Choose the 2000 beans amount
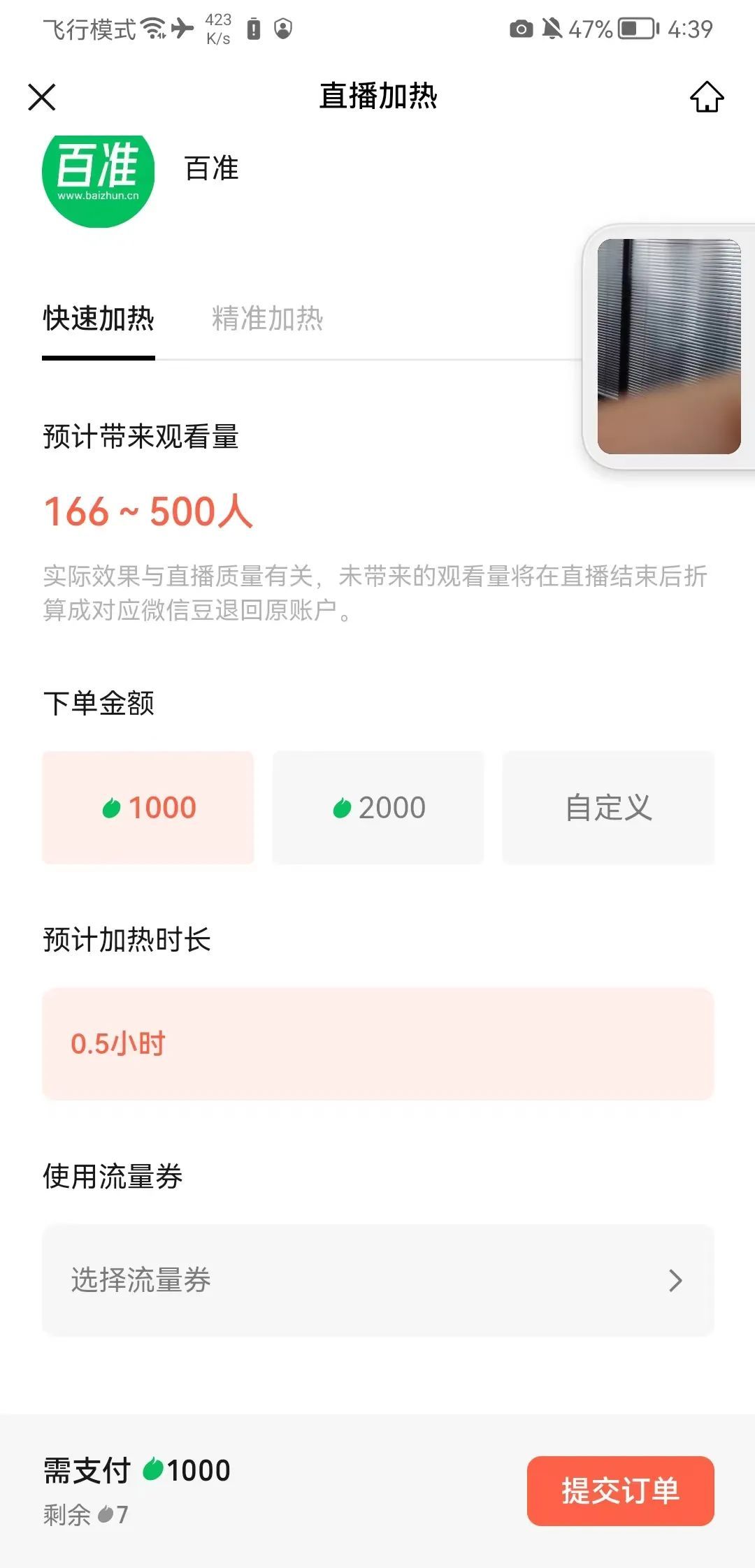Image resolution: width=755 pixels, height=1568 pixels. click(x=378, y=808)
